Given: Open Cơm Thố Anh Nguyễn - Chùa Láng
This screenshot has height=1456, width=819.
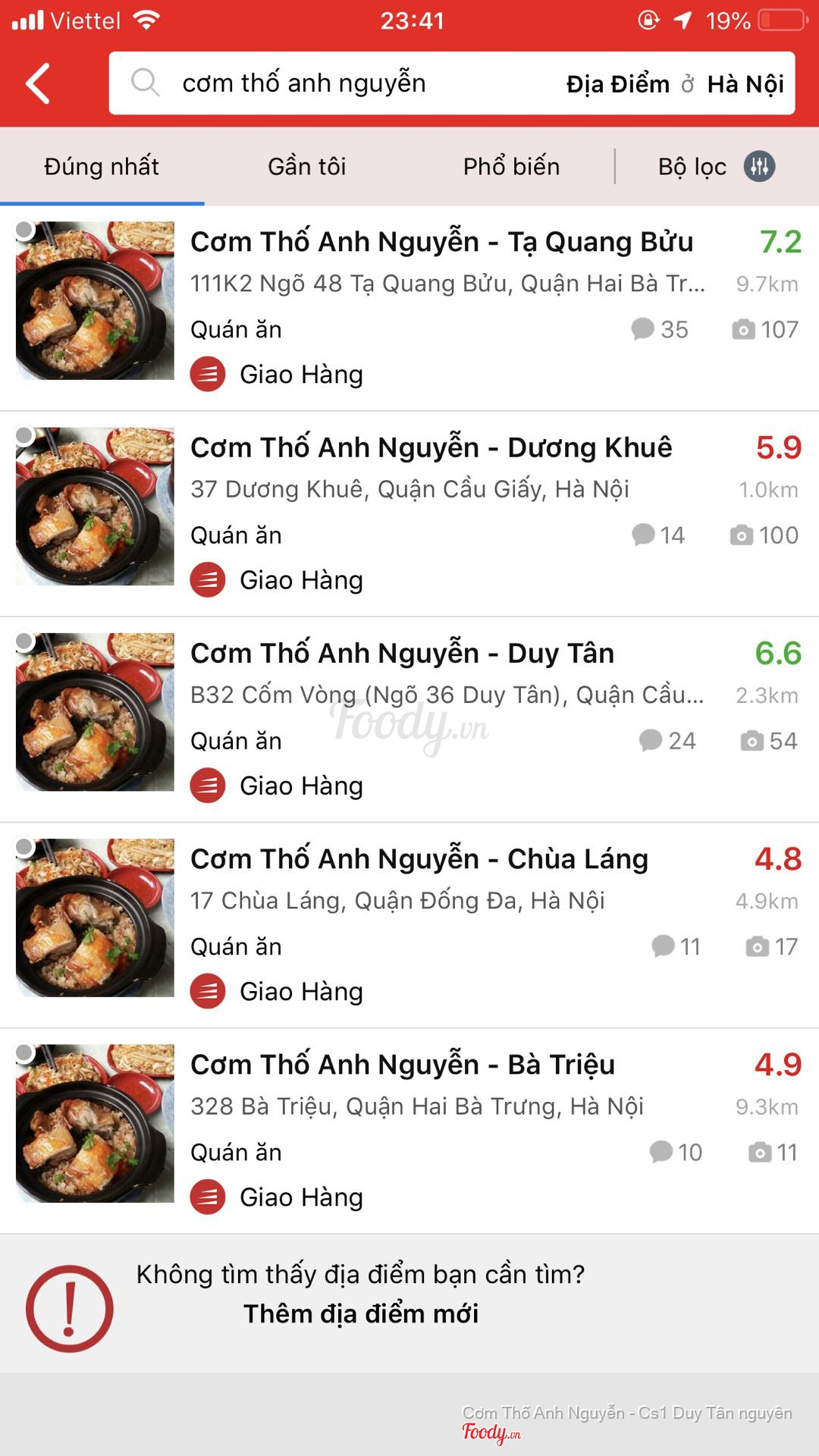Looking at the screenshot, I should pyautogui.click(x=419, y=859).
